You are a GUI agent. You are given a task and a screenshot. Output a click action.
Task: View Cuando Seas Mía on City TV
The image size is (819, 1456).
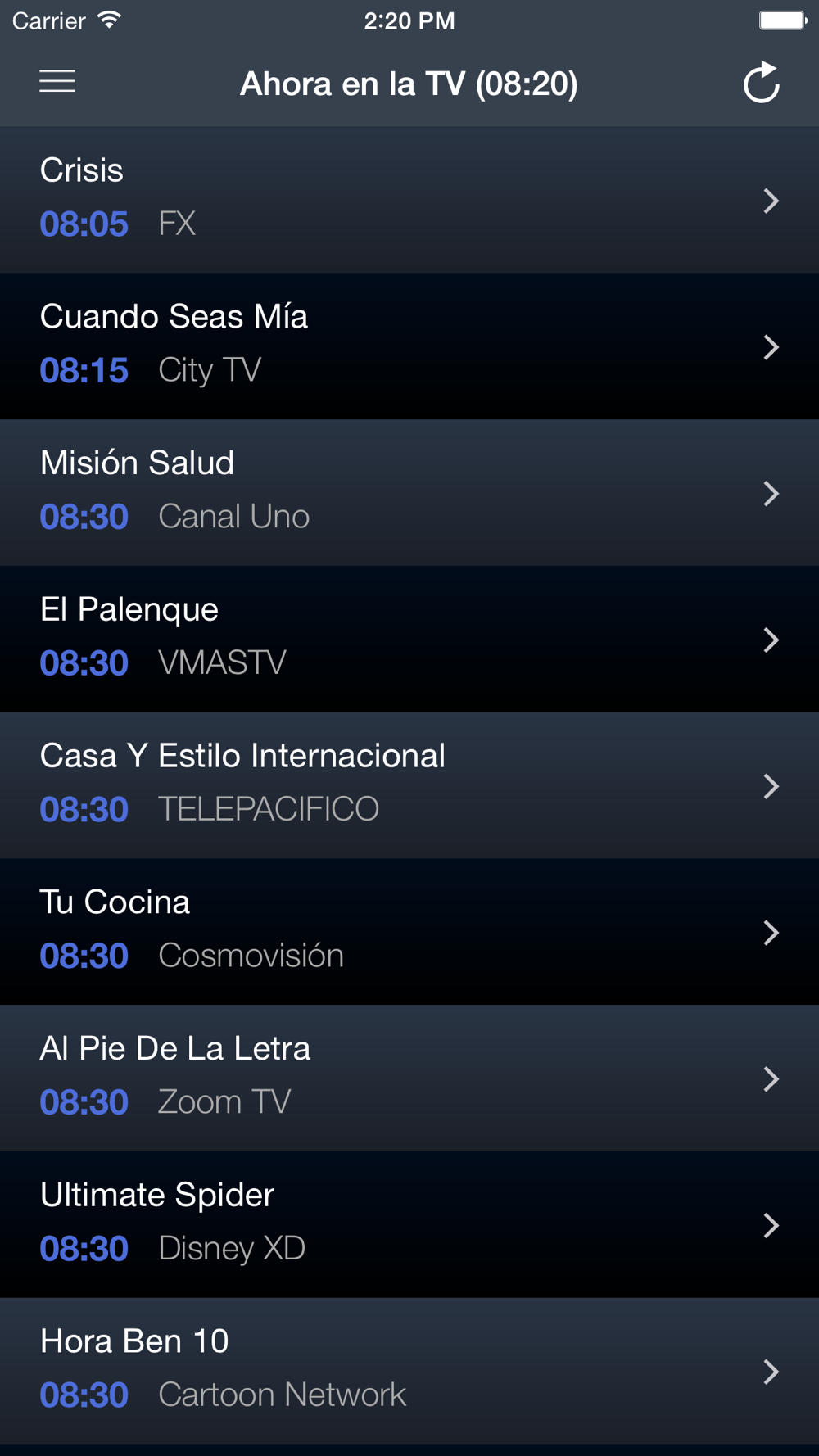pos(409,346)
